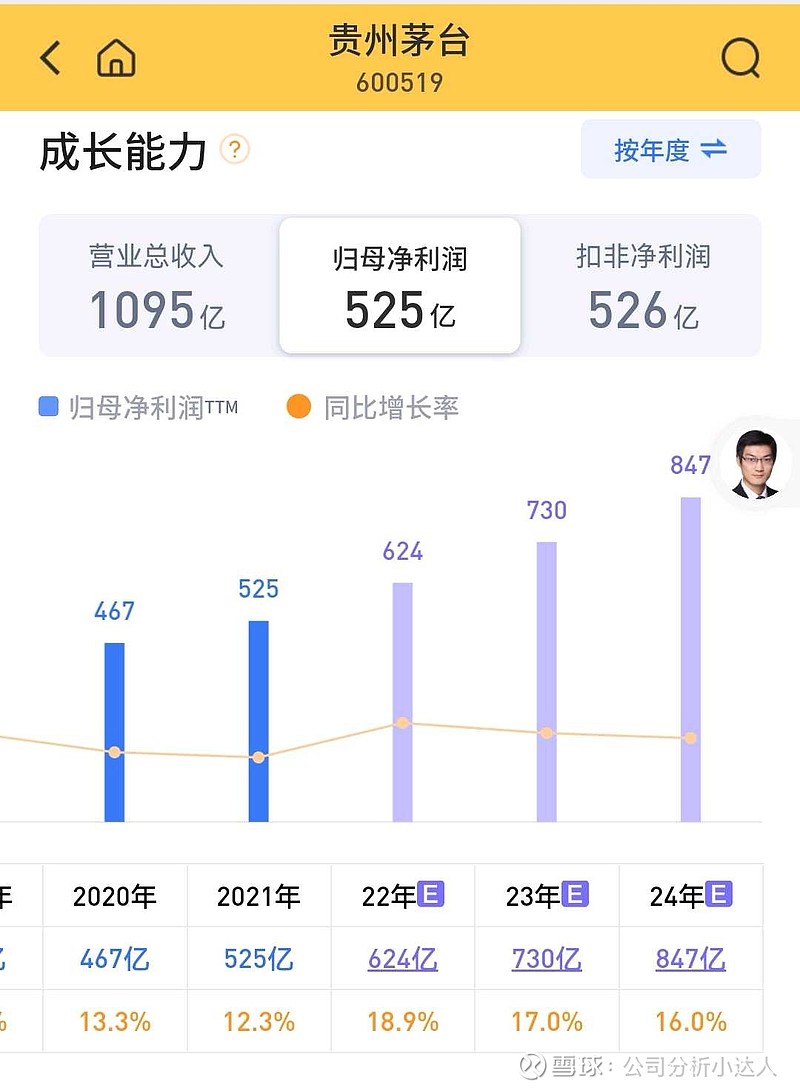Go back using the arrow icon
This screenshot has width=800, height=1091.
coord(50,59)
